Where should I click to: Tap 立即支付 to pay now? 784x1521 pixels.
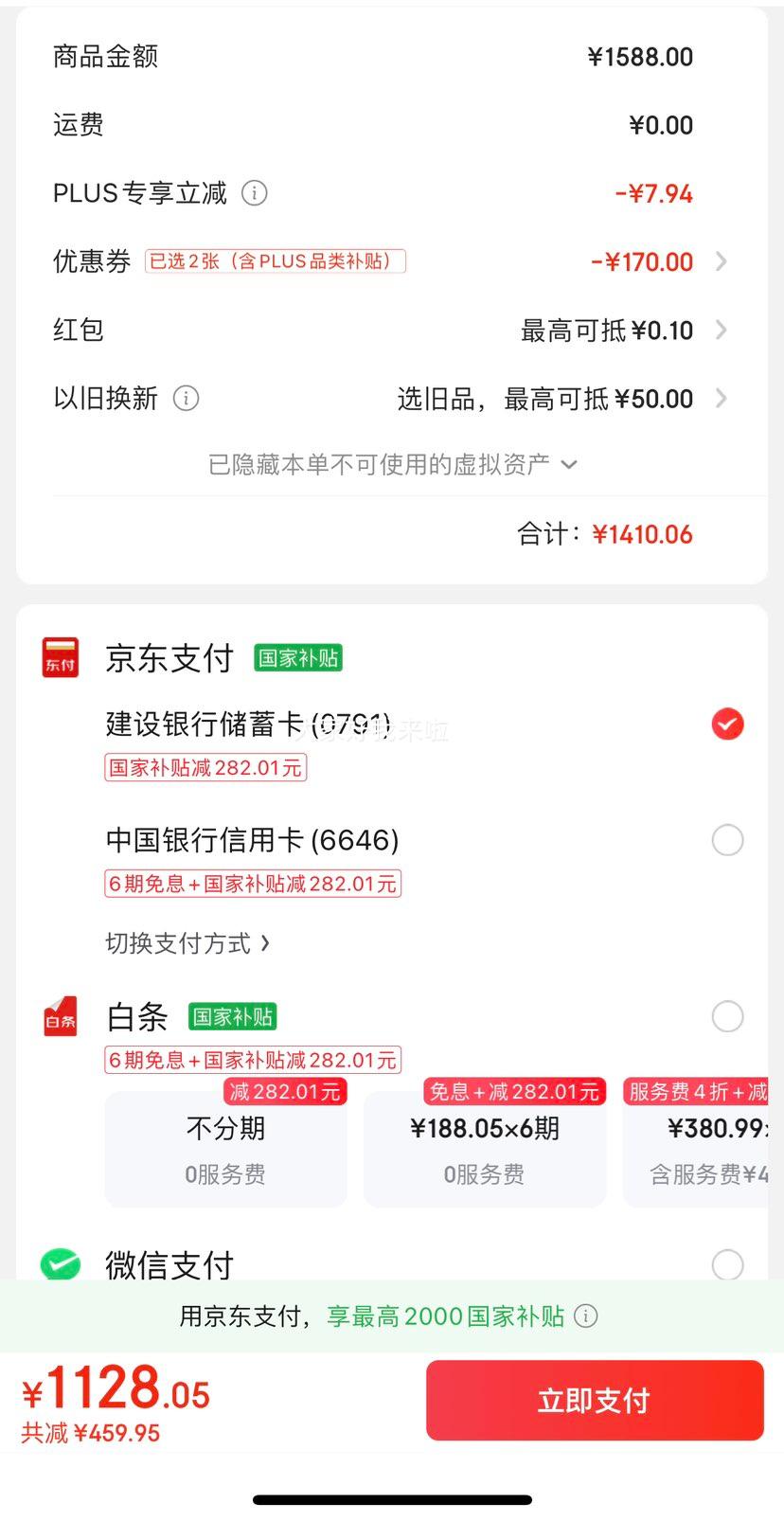[x=594, y=1401]
